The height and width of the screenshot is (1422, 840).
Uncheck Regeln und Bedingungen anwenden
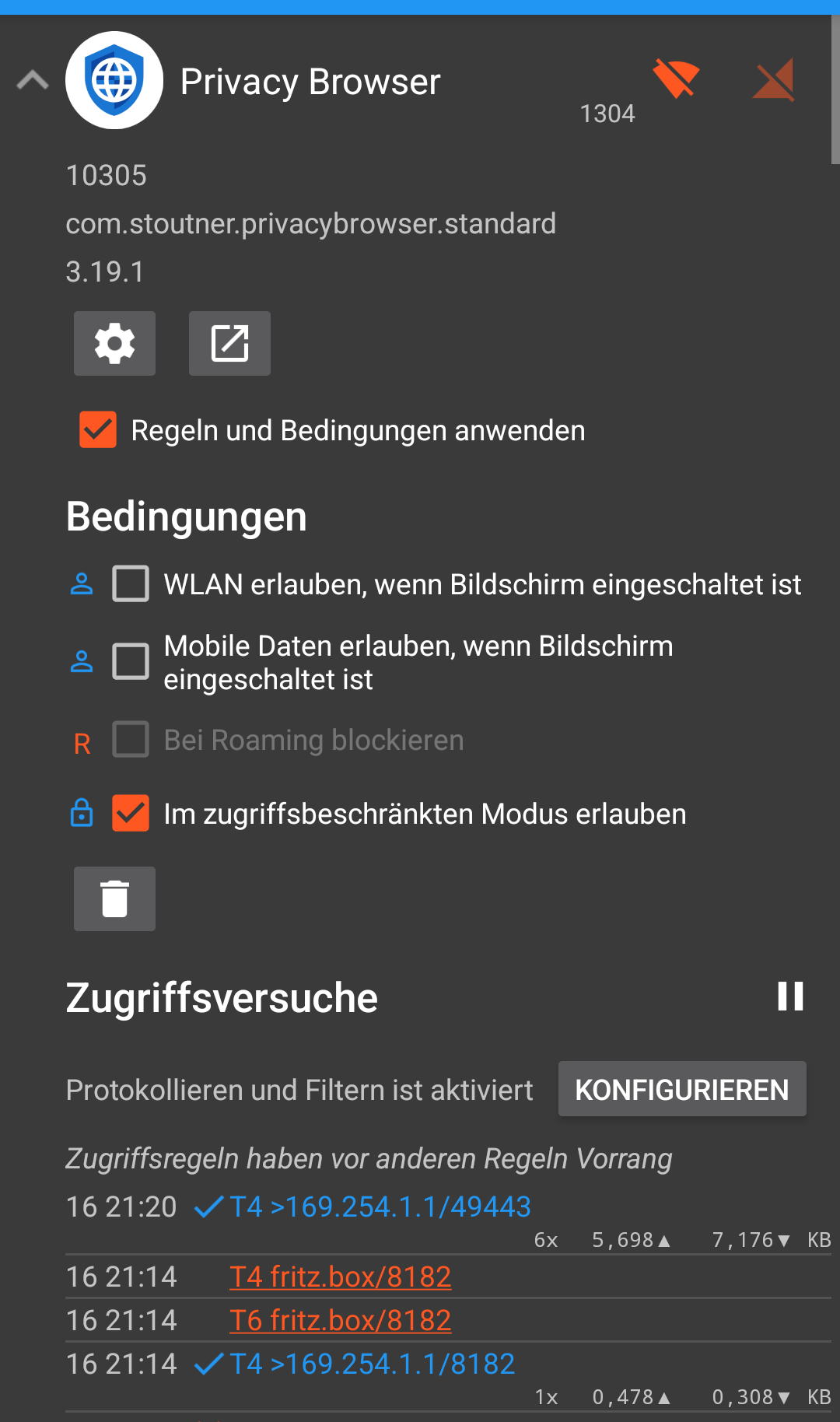[x=98, y=429]
